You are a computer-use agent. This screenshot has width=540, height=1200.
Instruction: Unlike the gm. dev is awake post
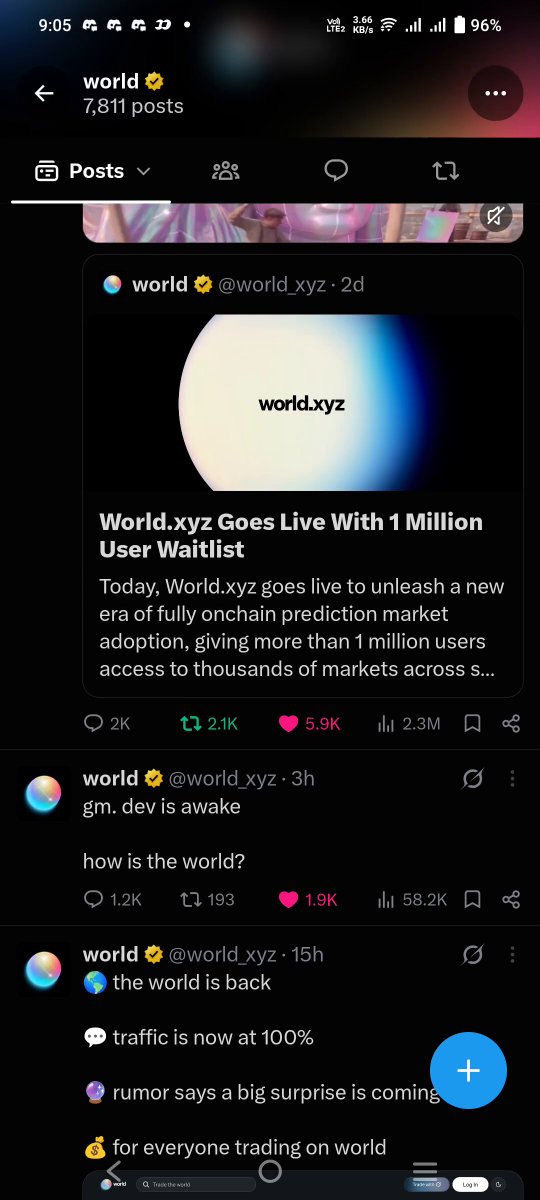(x=308, y=899)
